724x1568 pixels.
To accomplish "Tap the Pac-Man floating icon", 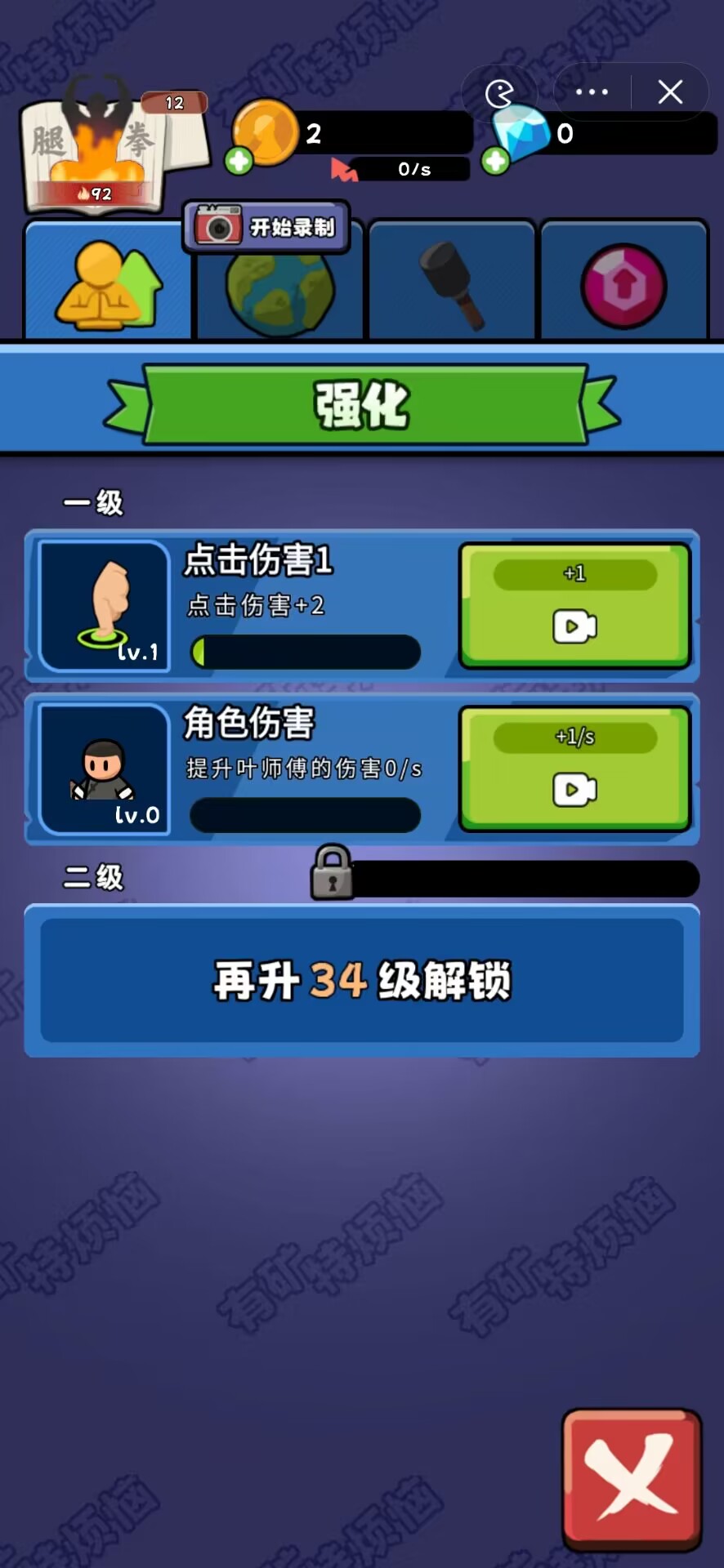I will click(x=501, y=92).
